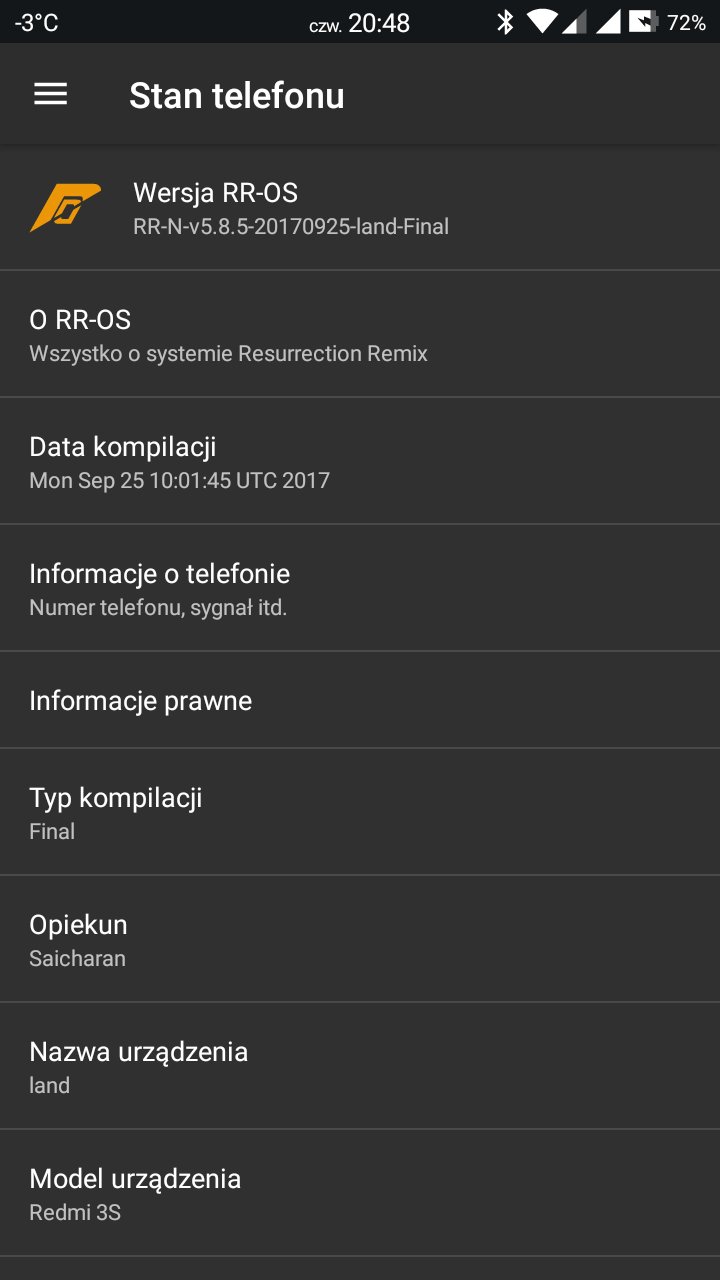Open the hamburger drawer menu
The width and height of the screenshot is (720, 1280).
tap(51, 95)
